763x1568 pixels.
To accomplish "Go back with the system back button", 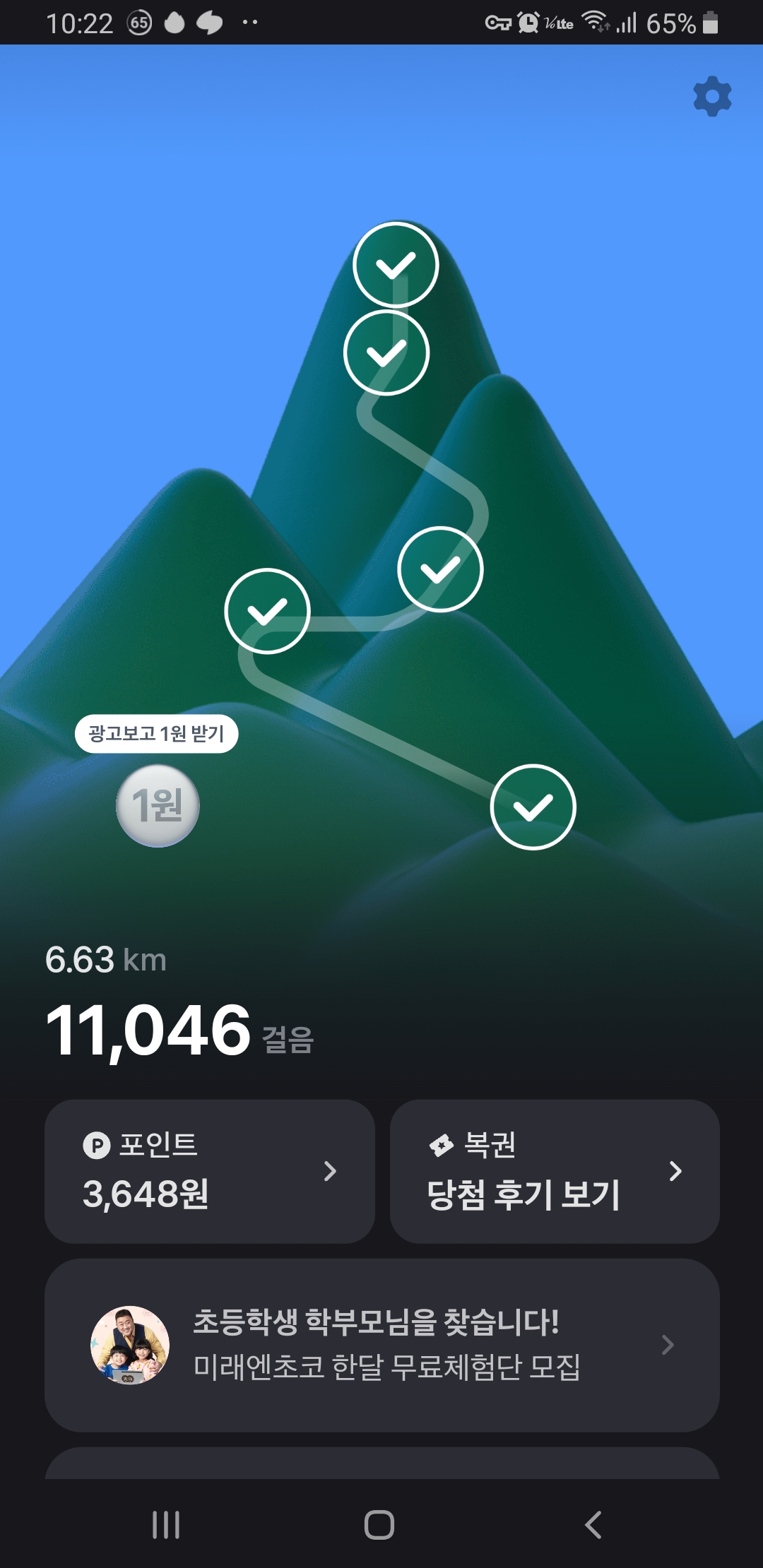I will pyautogui.click(x=593, y=1524).
